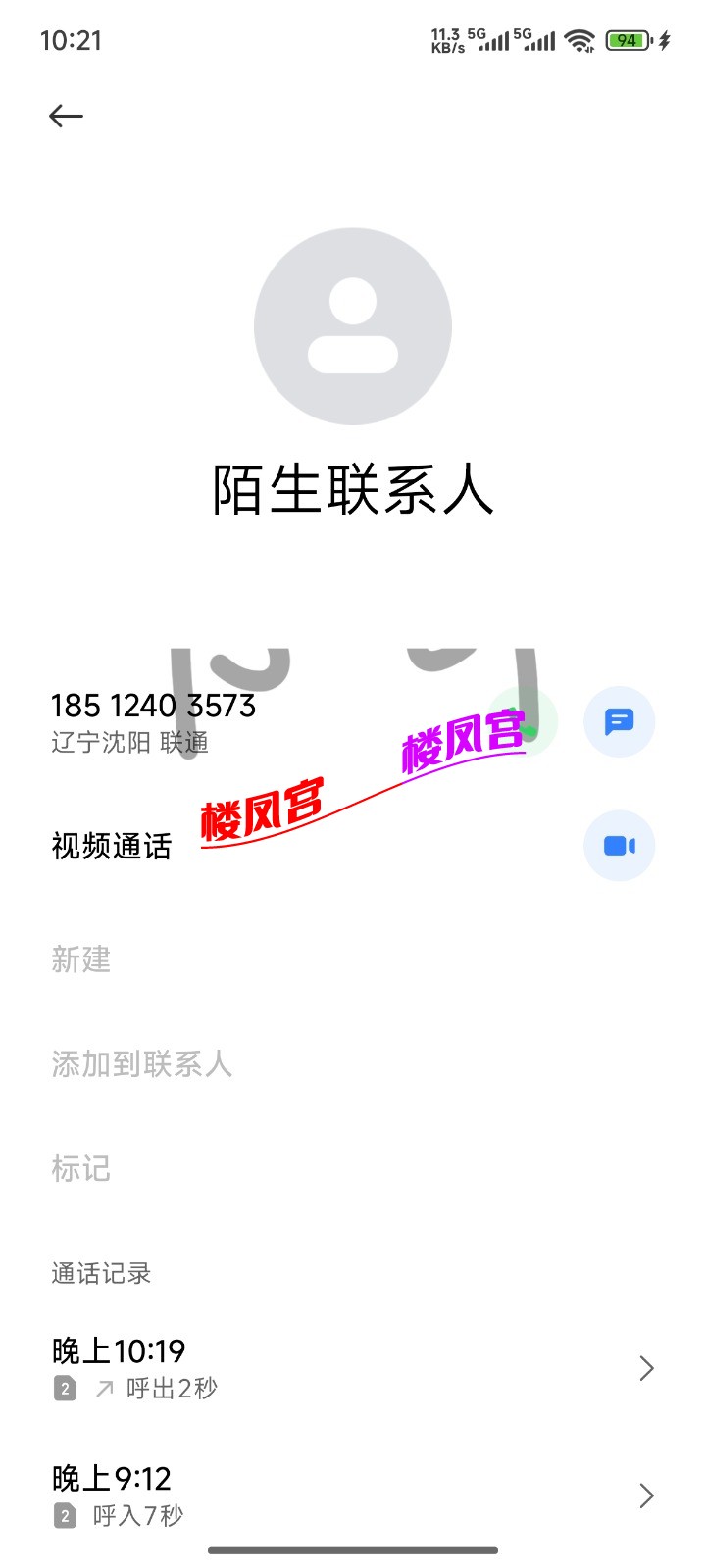Tap 视频通话 text label

pos(110,847)
